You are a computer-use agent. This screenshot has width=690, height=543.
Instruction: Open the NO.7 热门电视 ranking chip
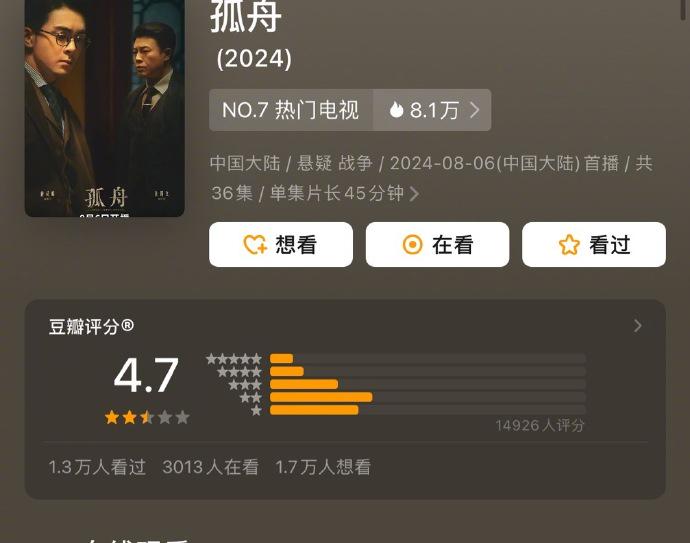pyautogui.click(x=291, y=110)
